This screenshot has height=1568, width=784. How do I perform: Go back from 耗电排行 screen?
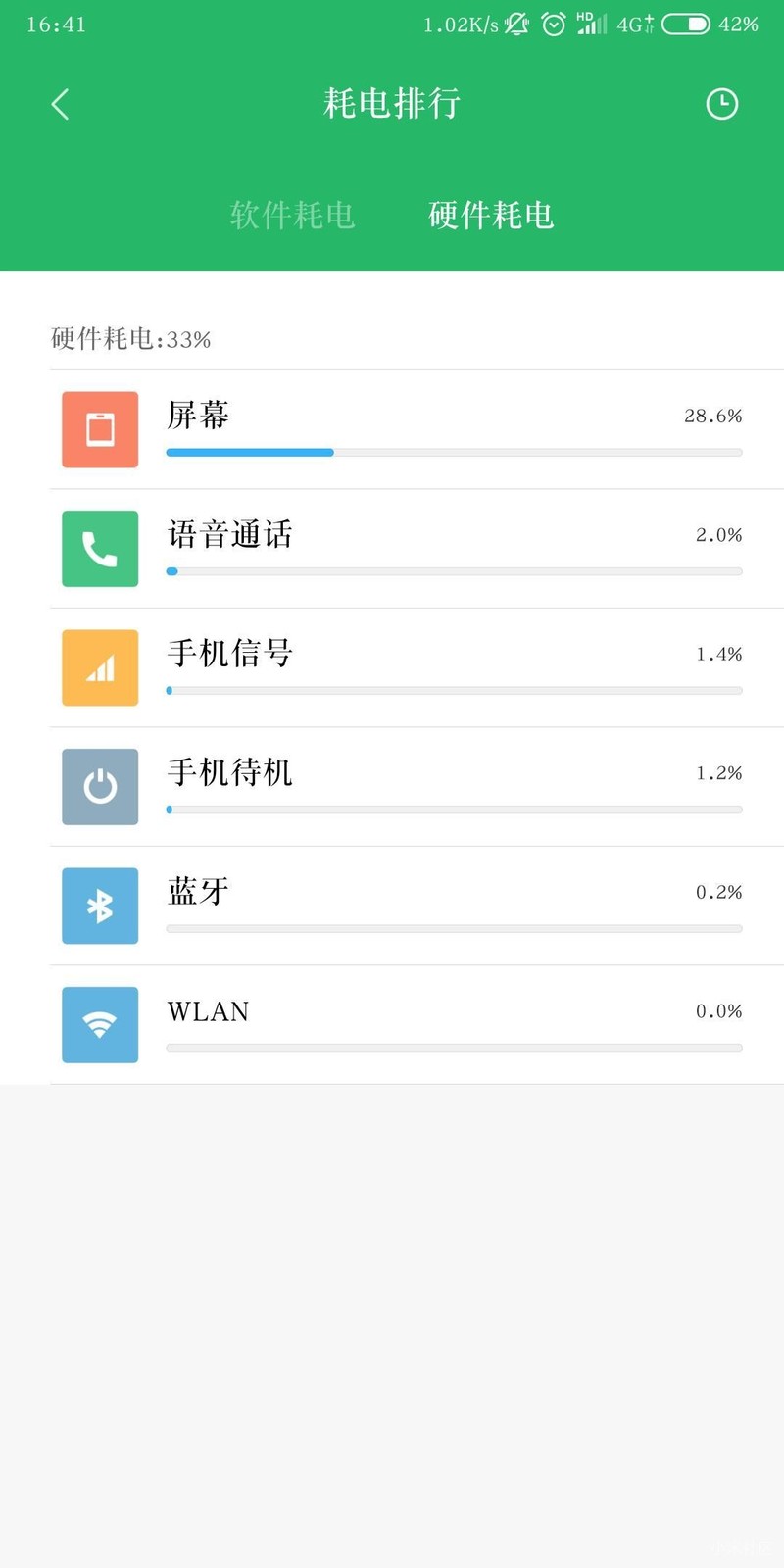(60, 104)
